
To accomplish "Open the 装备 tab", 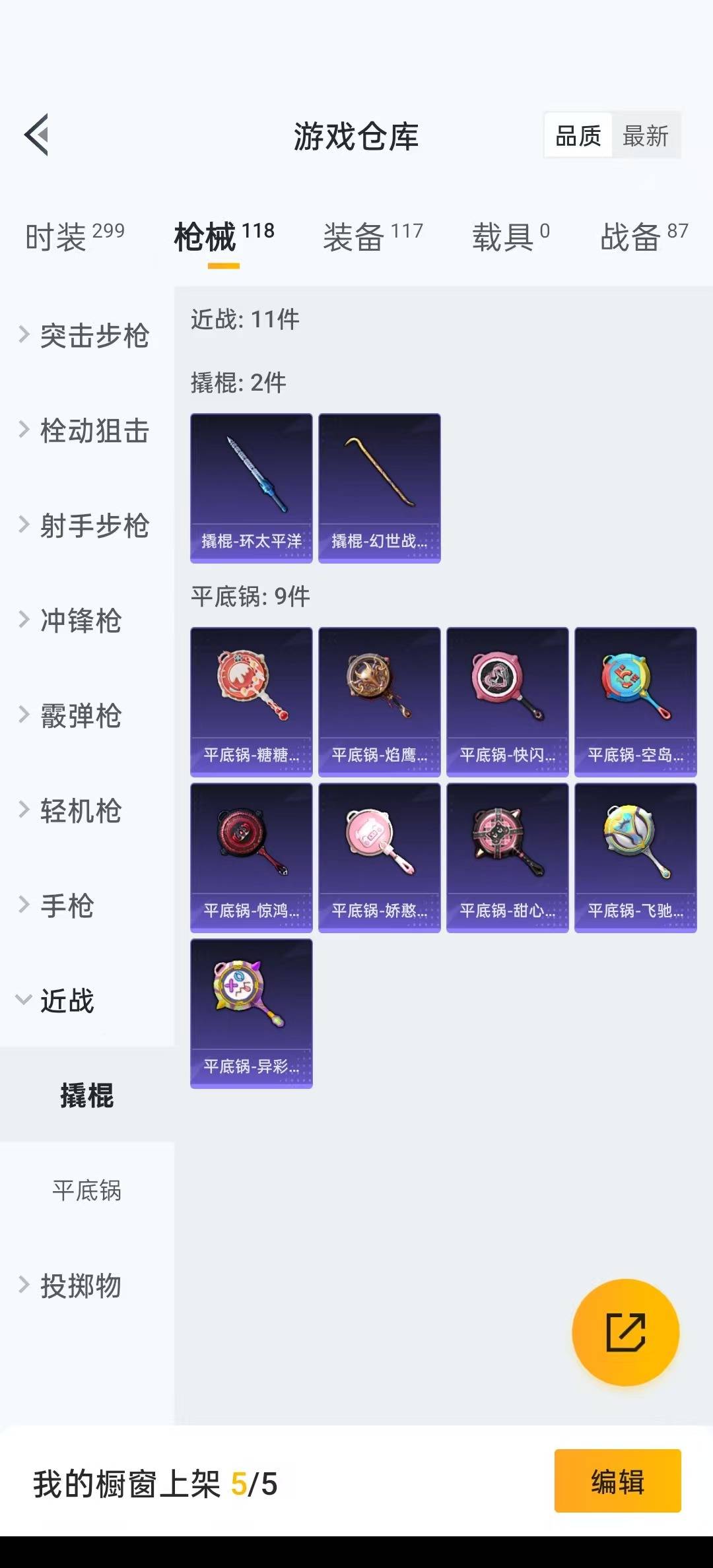I will point(373,236).
